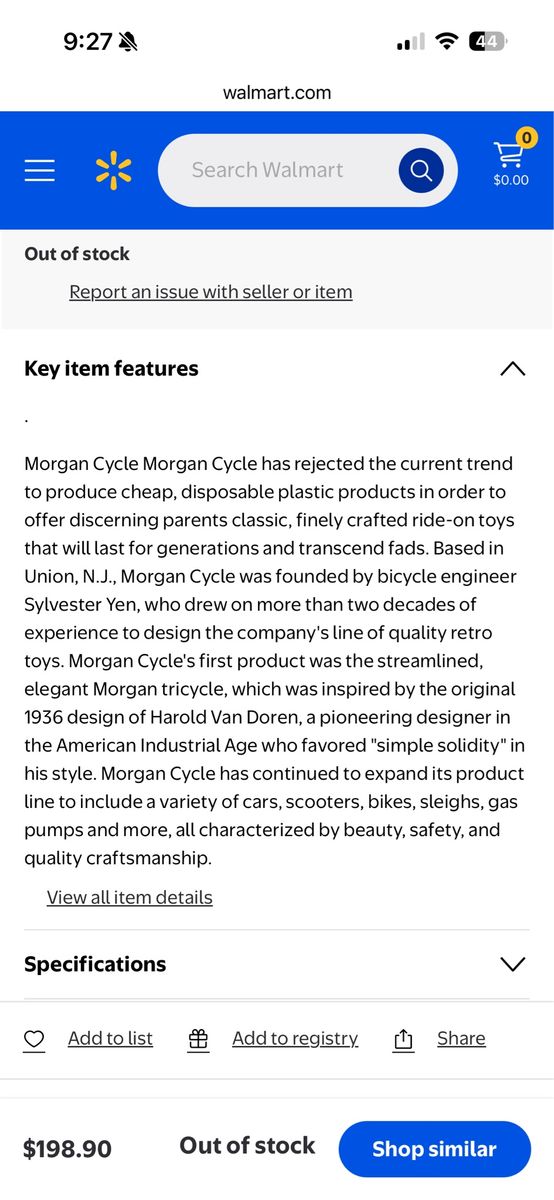Go to Walmart home via spark logo
Image resolution: width=554 pixels, height=1200 pixels.
(114, 171)
